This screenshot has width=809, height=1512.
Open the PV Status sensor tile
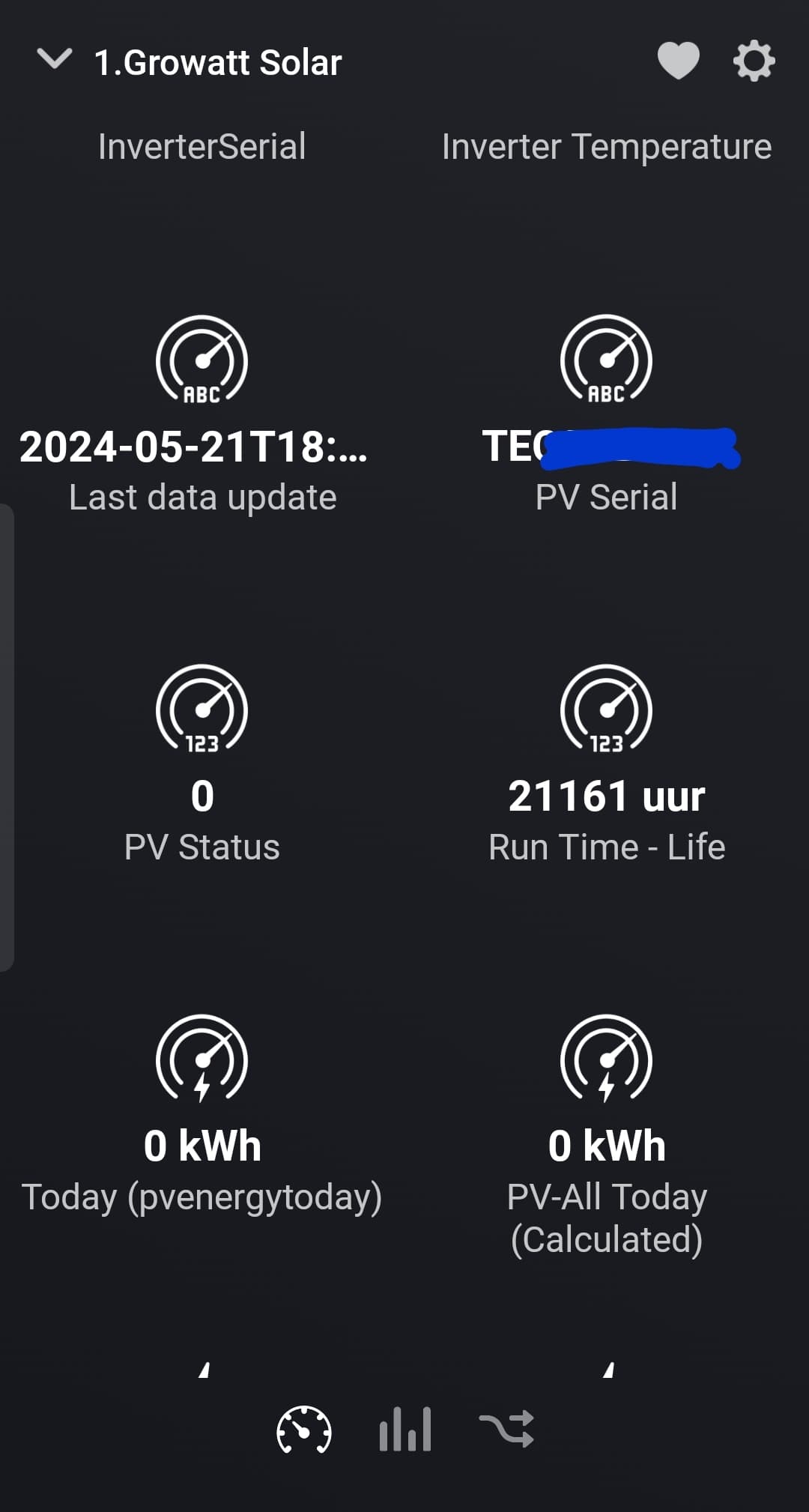pyautogui.click(x=202, y=764)
